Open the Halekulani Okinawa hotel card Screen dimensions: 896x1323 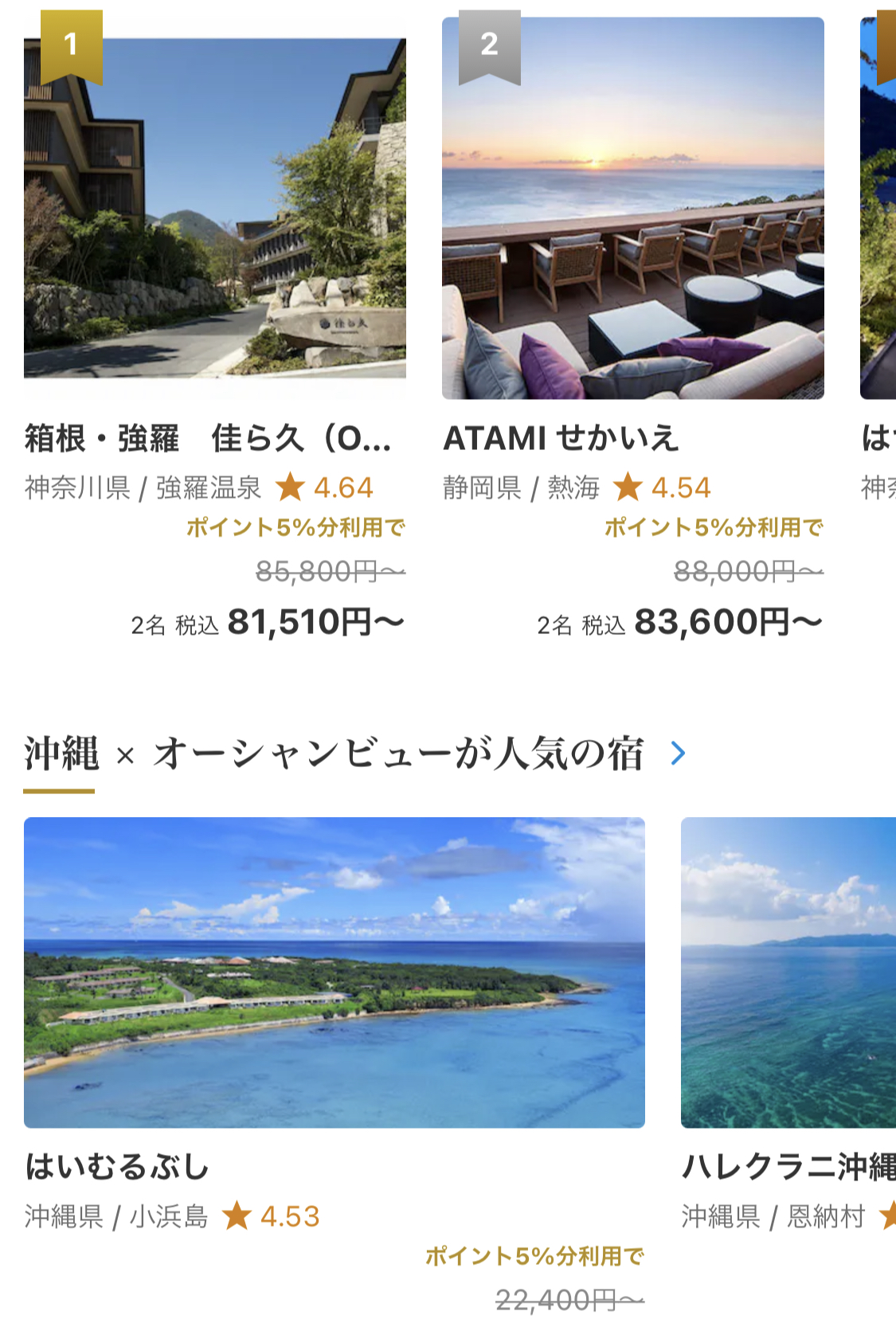coord(788,973)
